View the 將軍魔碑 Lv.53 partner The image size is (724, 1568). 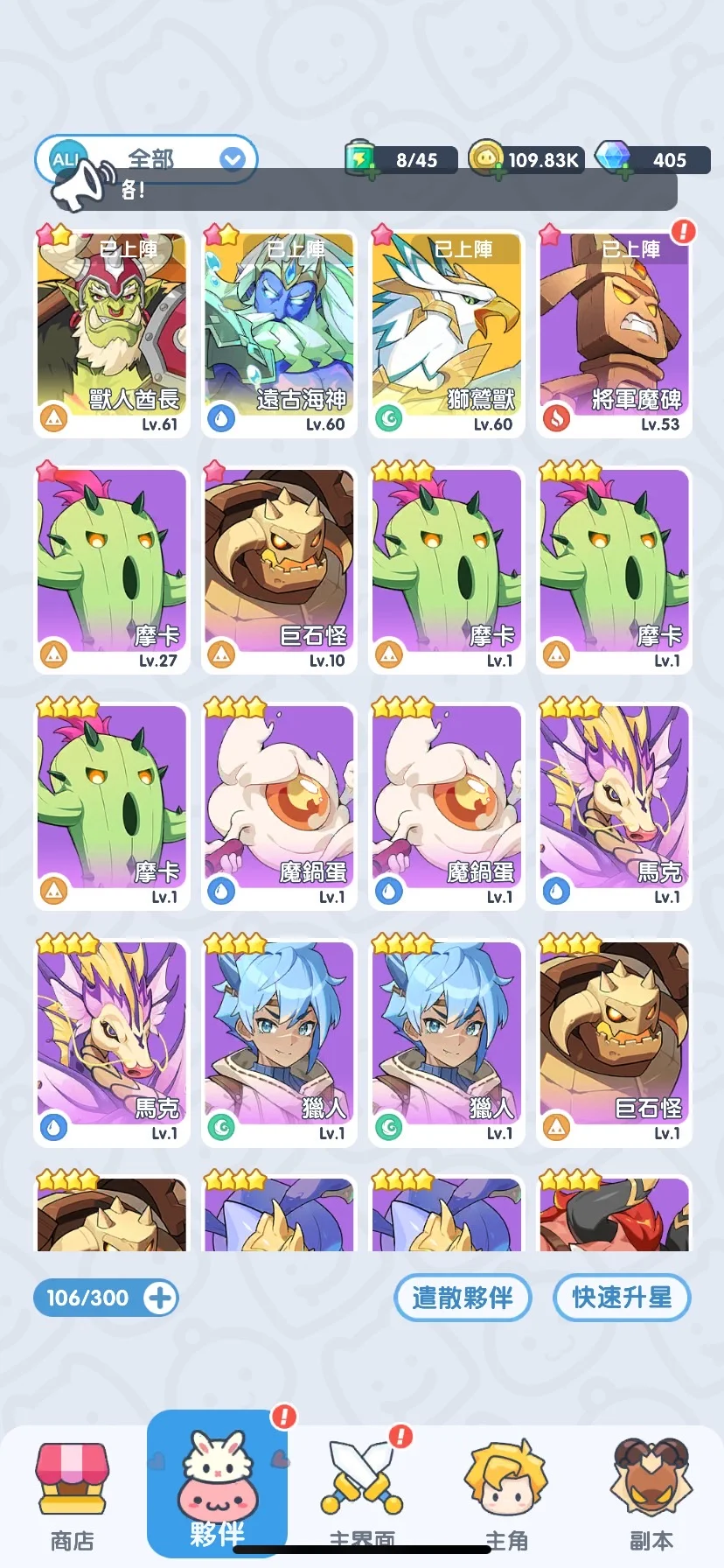614,333
